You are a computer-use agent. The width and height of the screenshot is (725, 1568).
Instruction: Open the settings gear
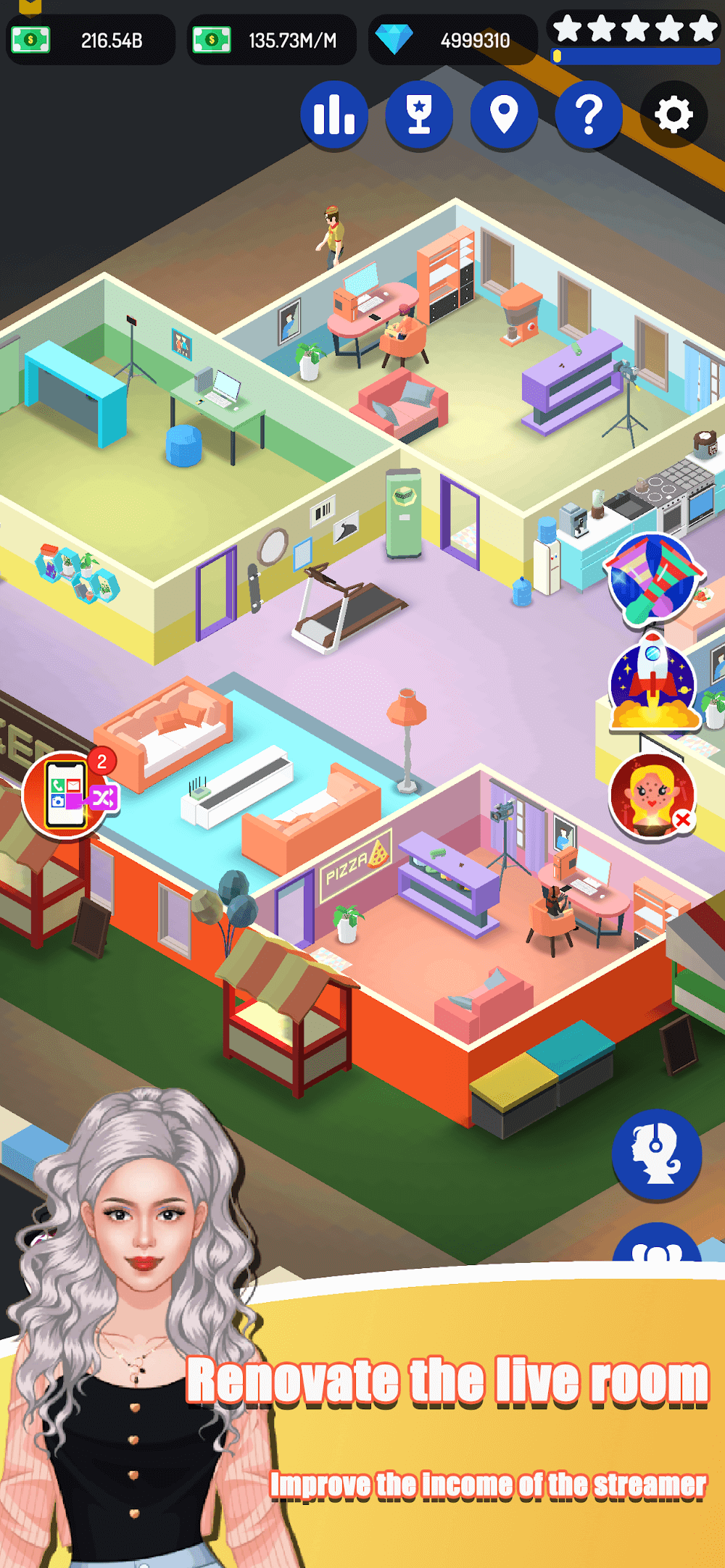[x=674, y=115]
